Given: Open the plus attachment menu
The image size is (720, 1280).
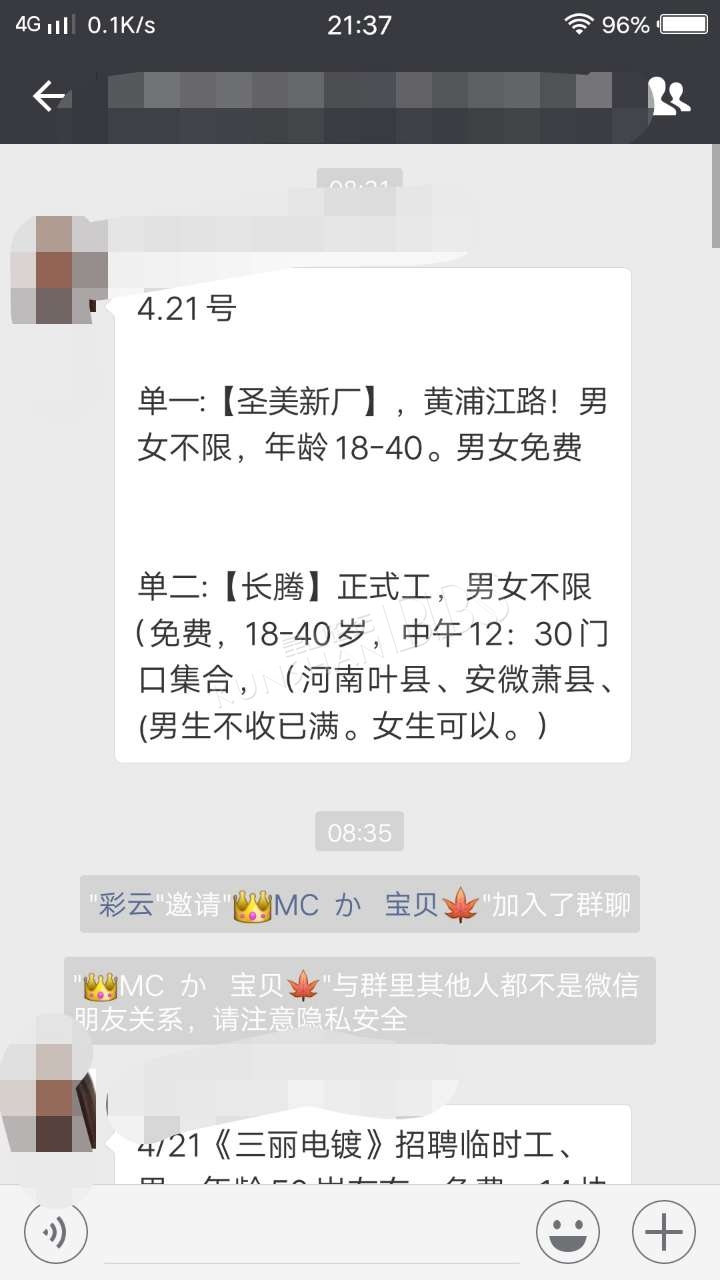Looking at the screenshot, I should [x=663, y=1231].
